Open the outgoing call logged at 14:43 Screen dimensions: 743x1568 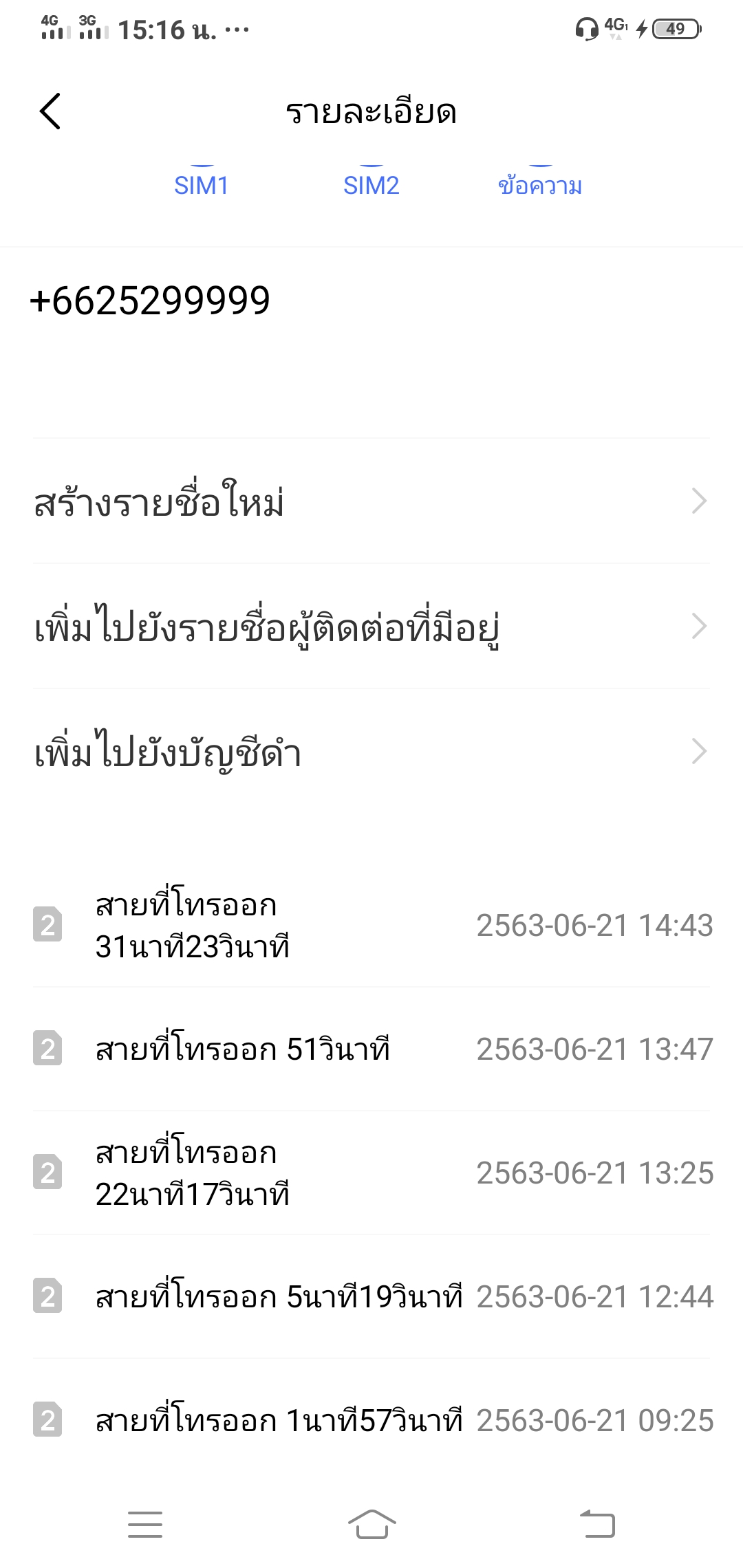tap(371, 925)
